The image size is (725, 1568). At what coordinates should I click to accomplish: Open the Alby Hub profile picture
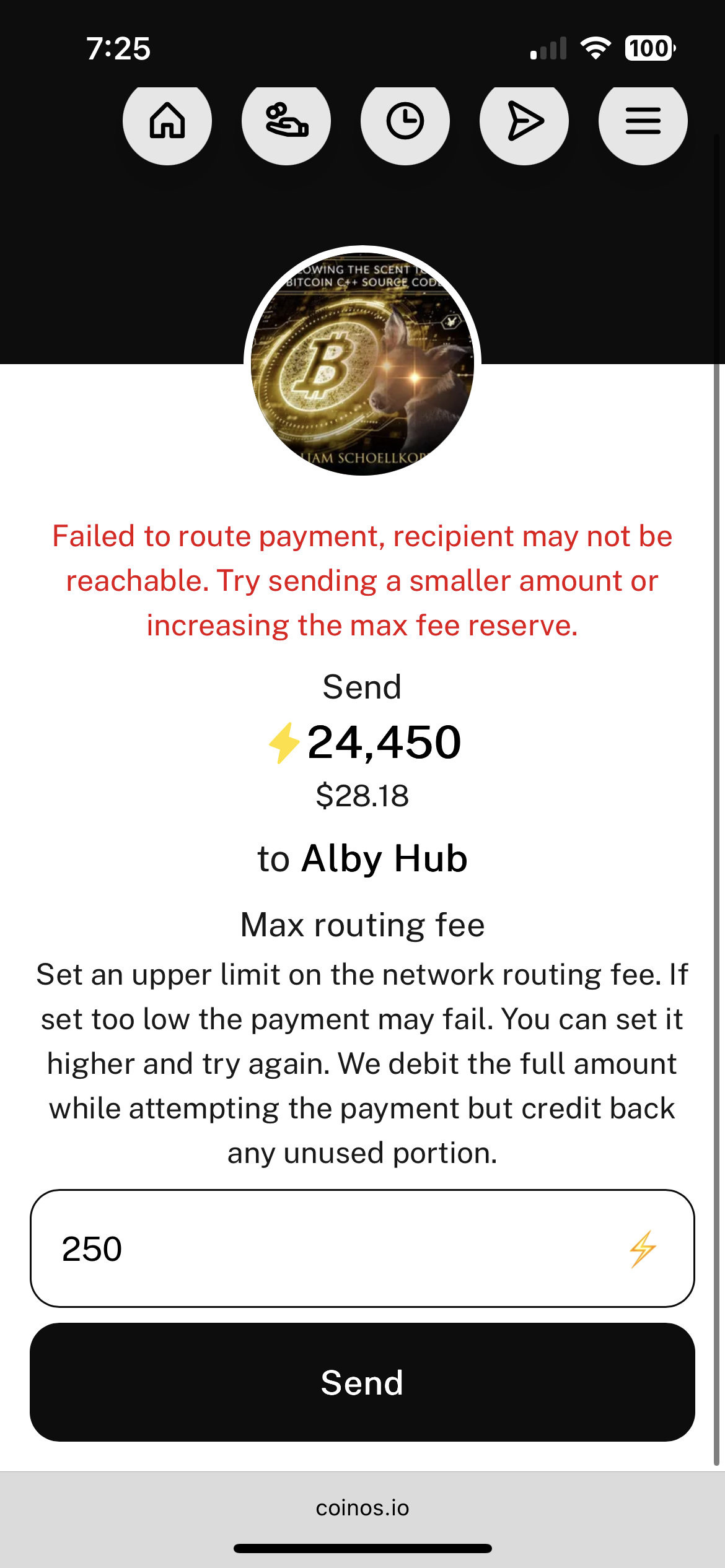coord(362,365)
